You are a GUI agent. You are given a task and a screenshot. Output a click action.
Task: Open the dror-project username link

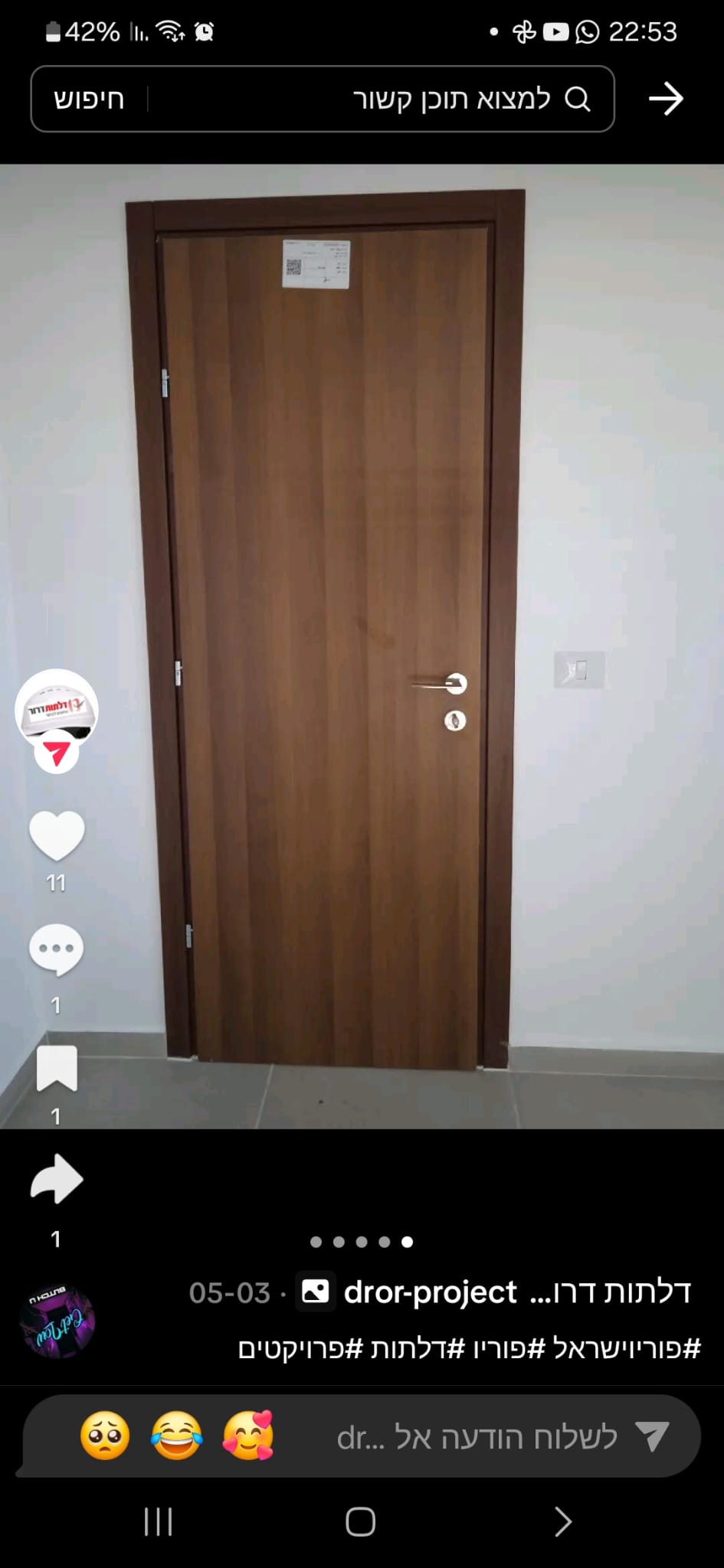430,1292
